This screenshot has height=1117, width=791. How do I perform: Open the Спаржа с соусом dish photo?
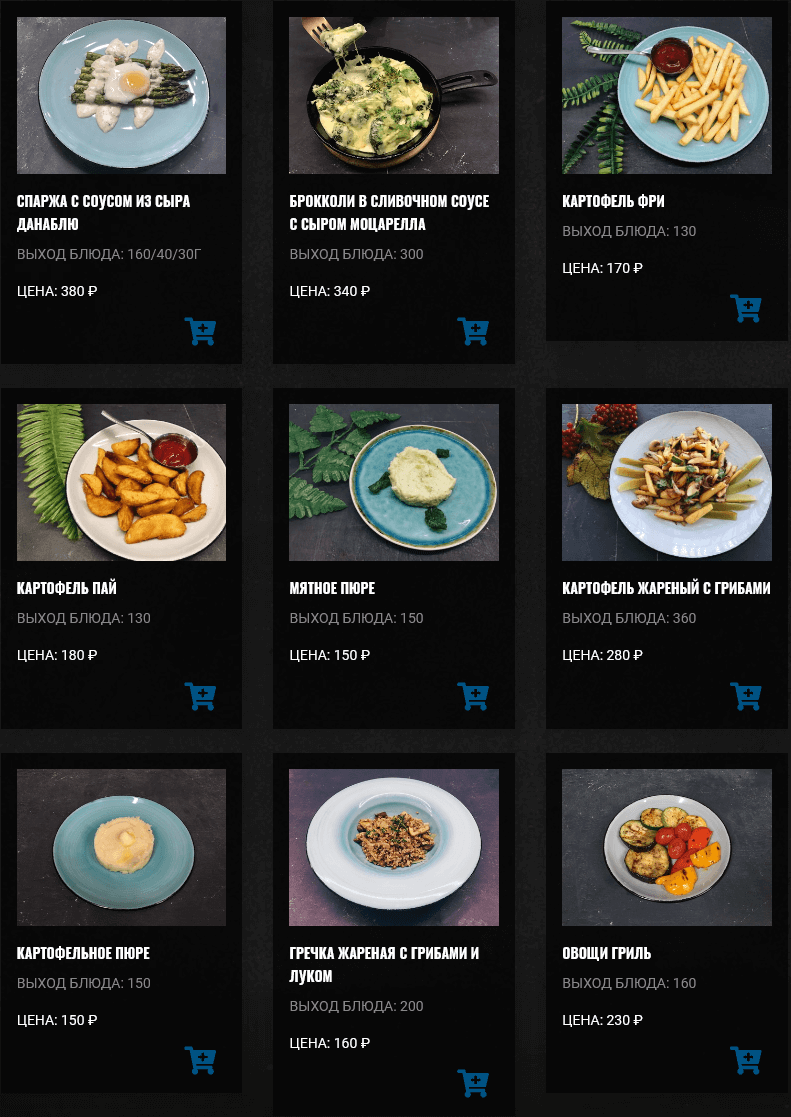(x=121, y=95)
